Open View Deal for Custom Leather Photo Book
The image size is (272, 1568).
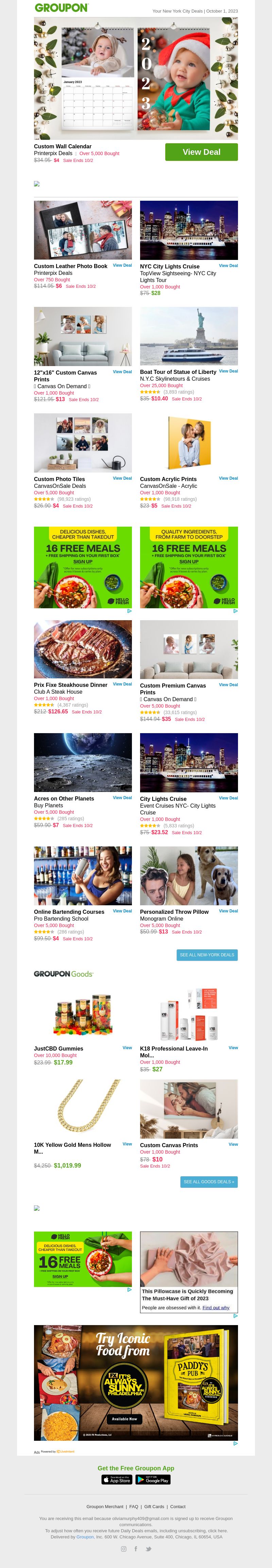tap(122, 265)
